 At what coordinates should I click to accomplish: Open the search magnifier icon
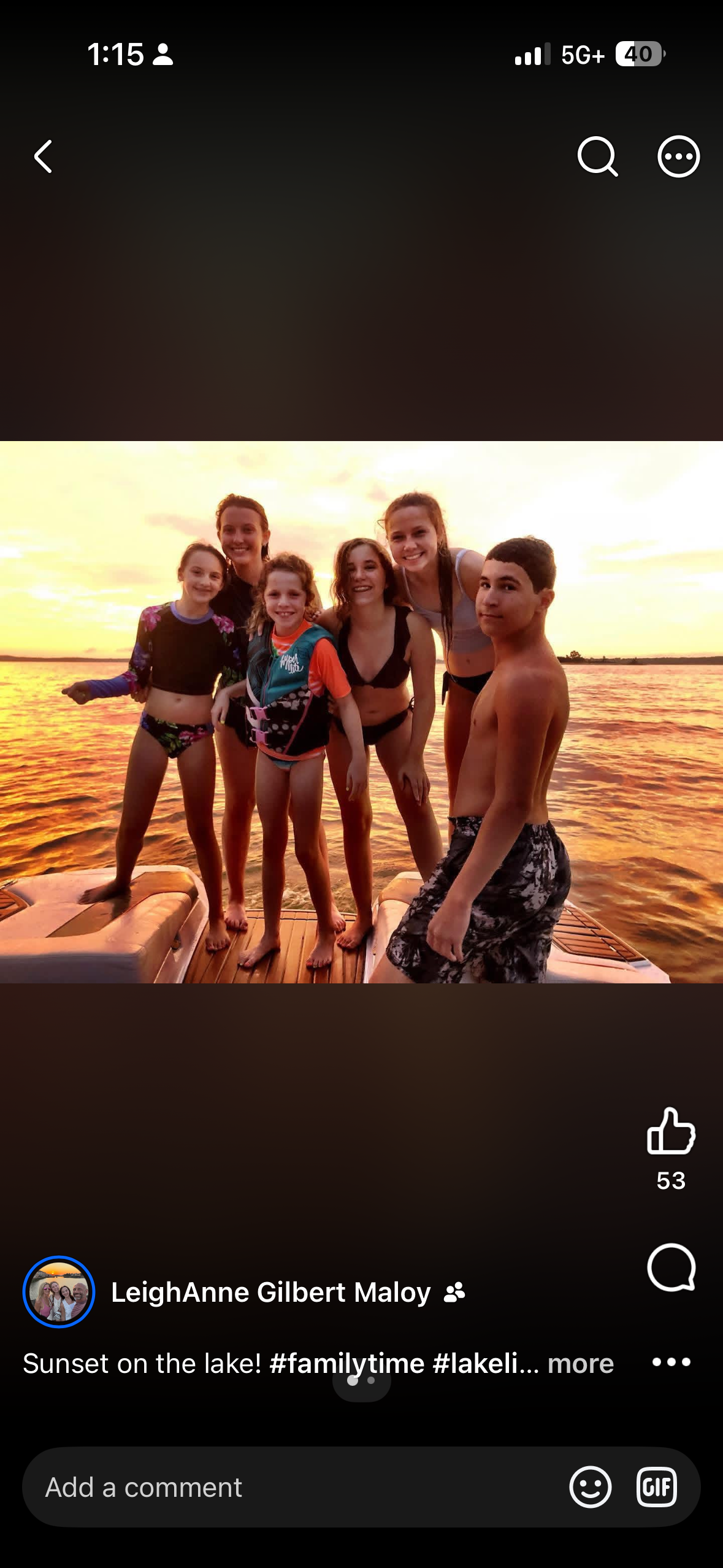coord(597,156)
